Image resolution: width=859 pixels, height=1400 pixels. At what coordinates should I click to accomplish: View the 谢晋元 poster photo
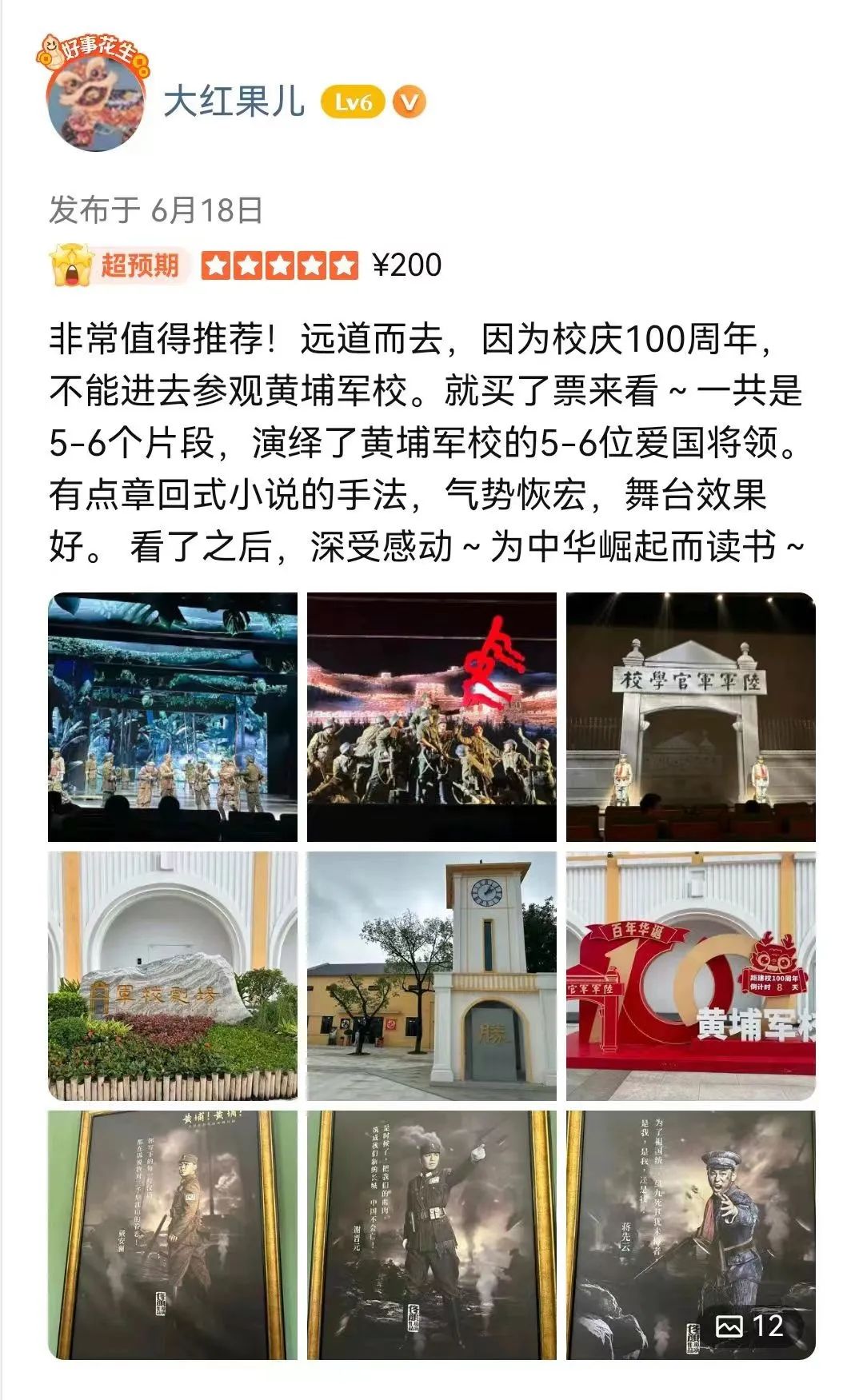coord(432,1235)
